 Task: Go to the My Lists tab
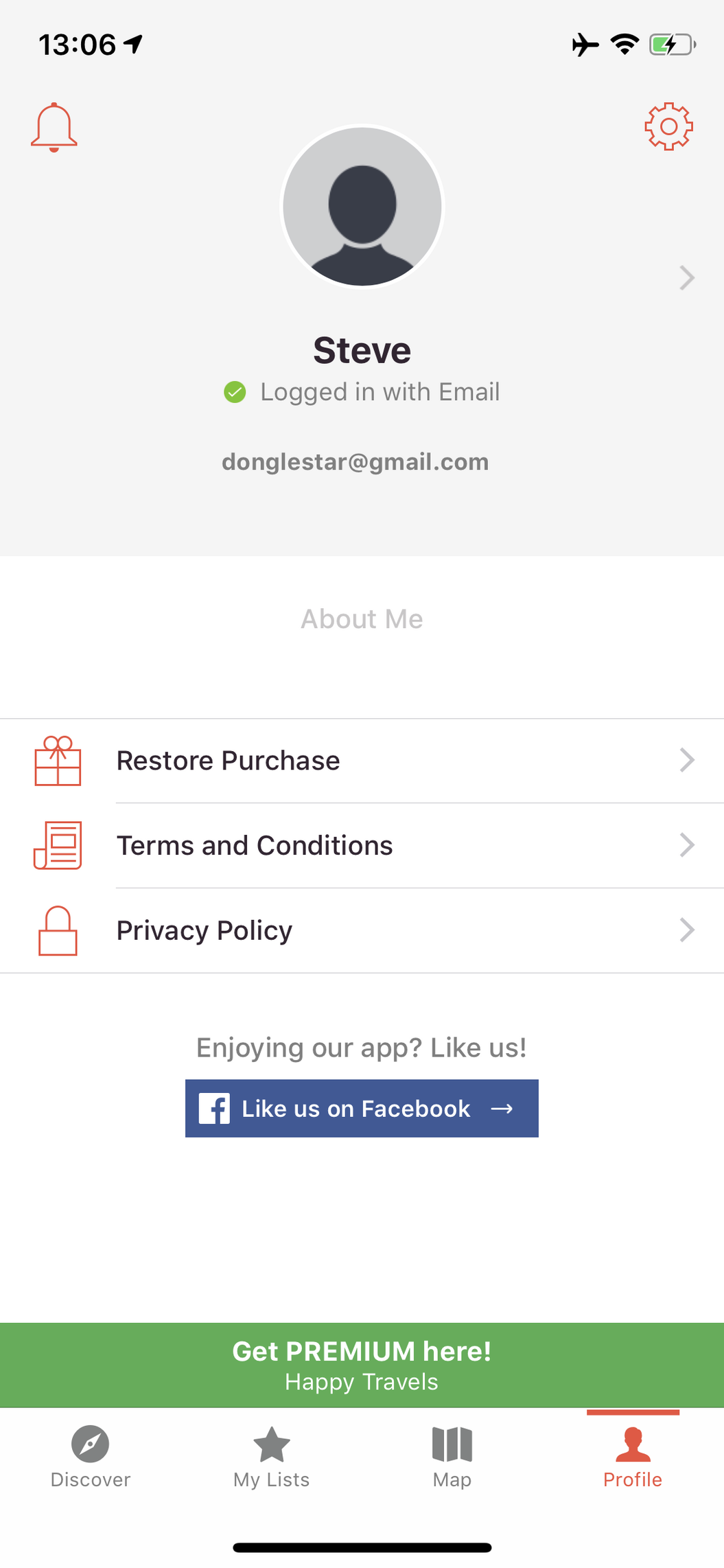272,1457
